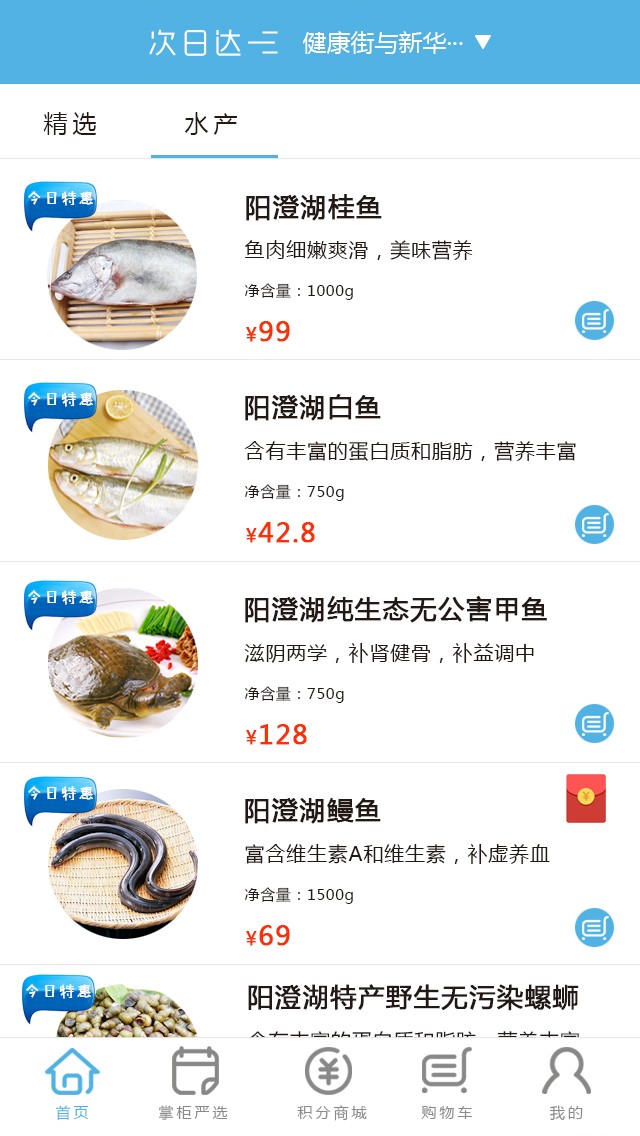Viewport: 640px width, 1136px height.
Task: Add 阳澄湖桂鱼 to the cart
Action: [x=594, y=321]
